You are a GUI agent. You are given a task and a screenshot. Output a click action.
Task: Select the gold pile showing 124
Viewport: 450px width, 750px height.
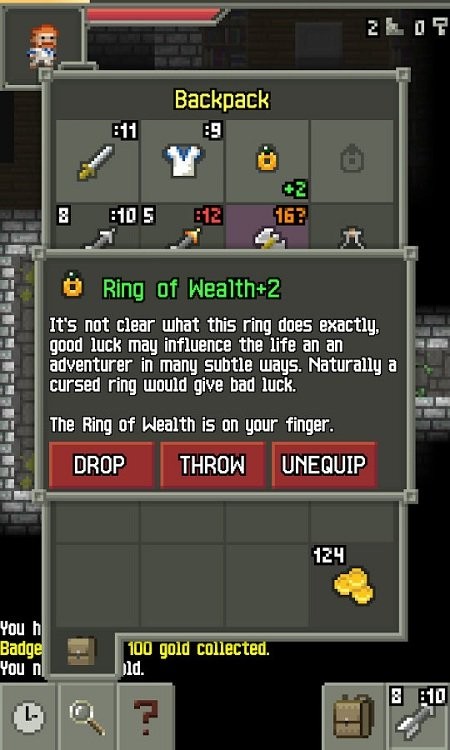tap(353, 585)
